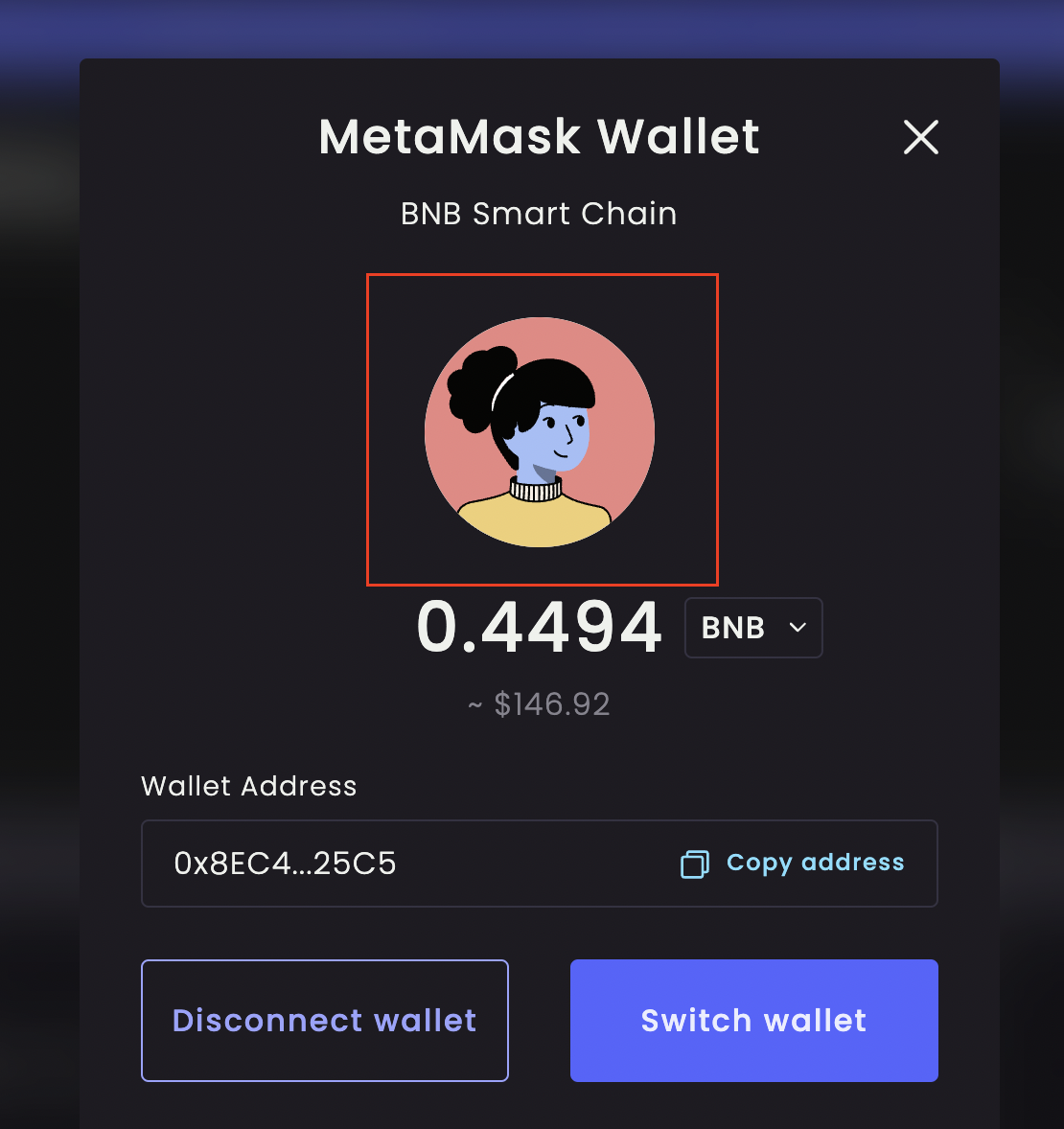Click the BNB Smart Chain network label

tap(539, 214)
